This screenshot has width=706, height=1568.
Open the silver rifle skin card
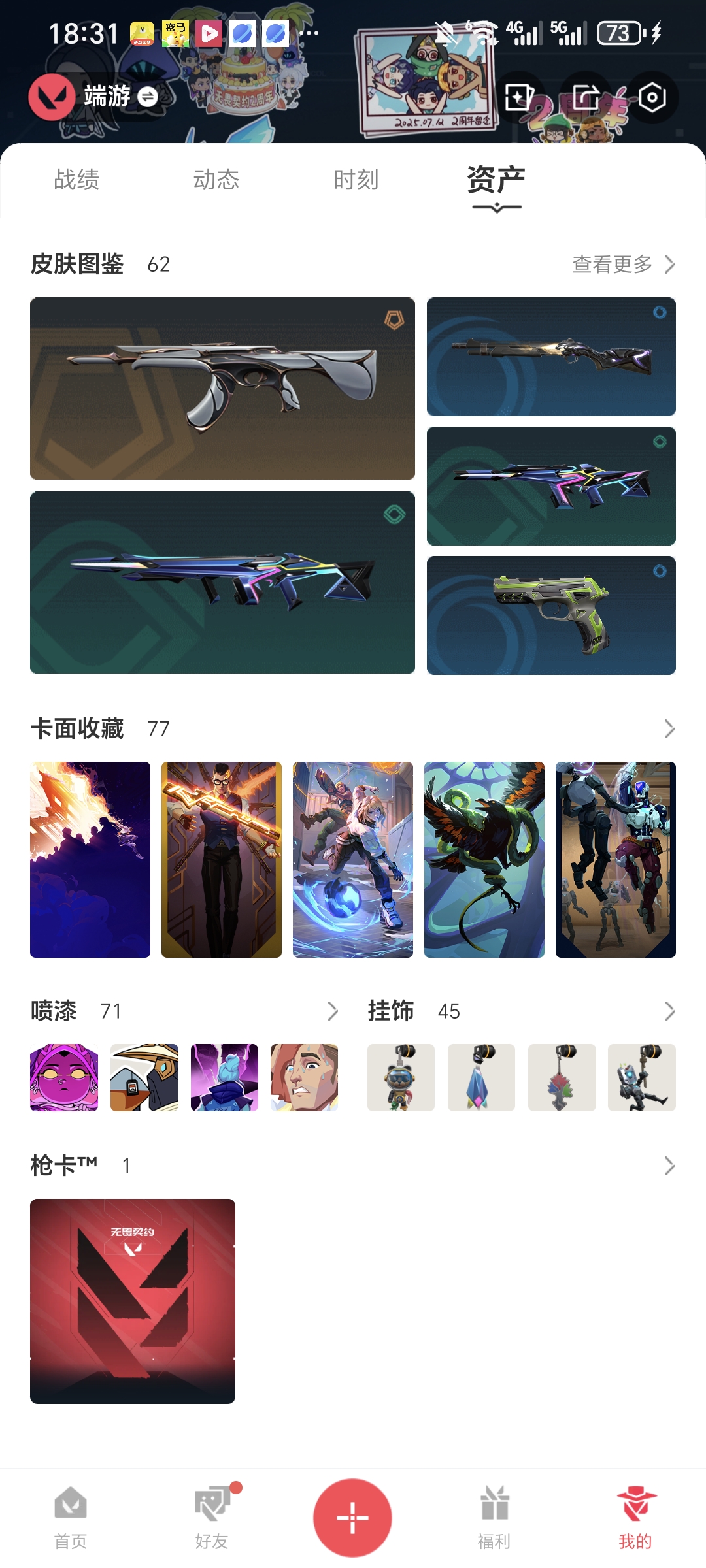point(222,388)
